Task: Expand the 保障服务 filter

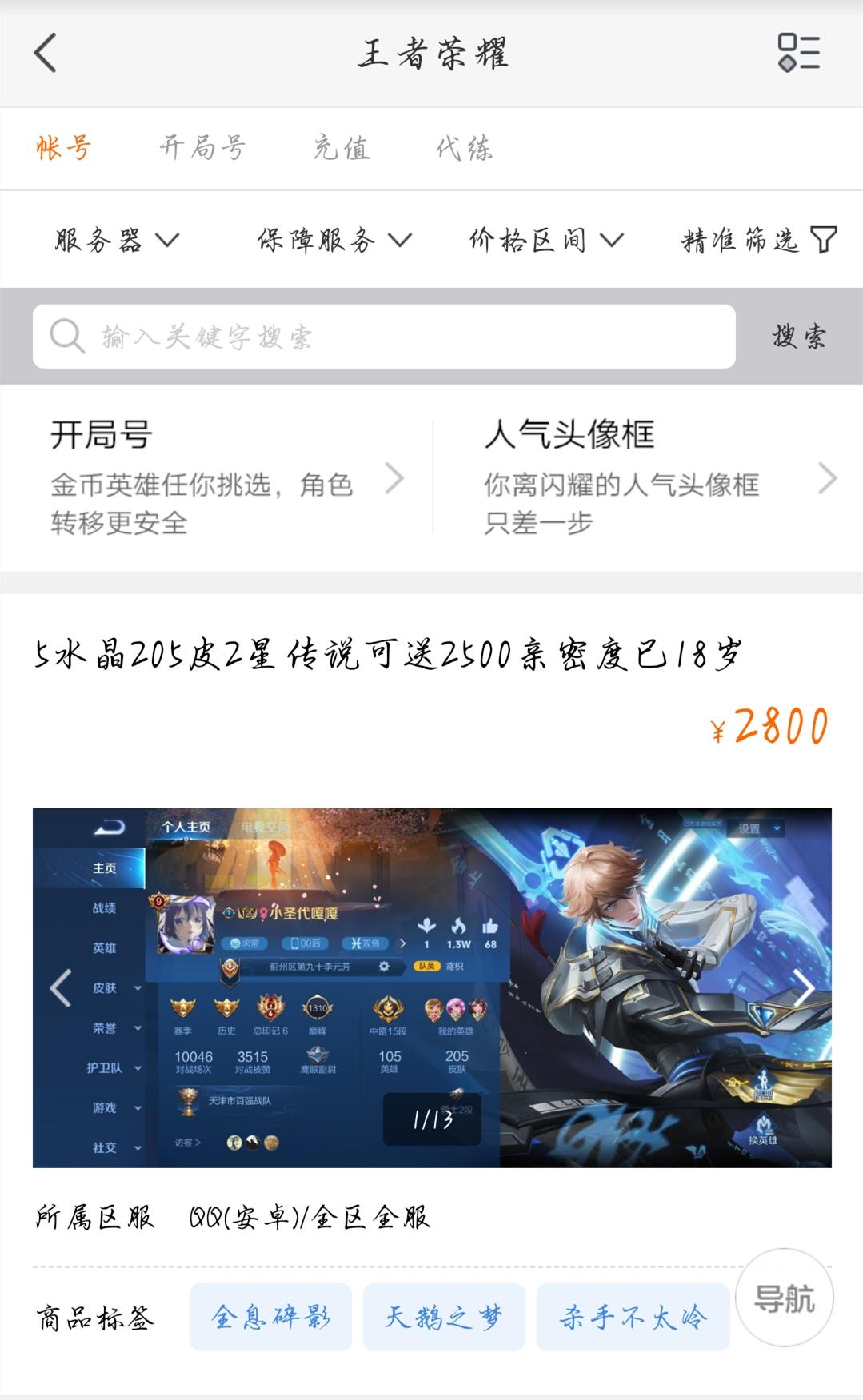Action: coord(334,240)
